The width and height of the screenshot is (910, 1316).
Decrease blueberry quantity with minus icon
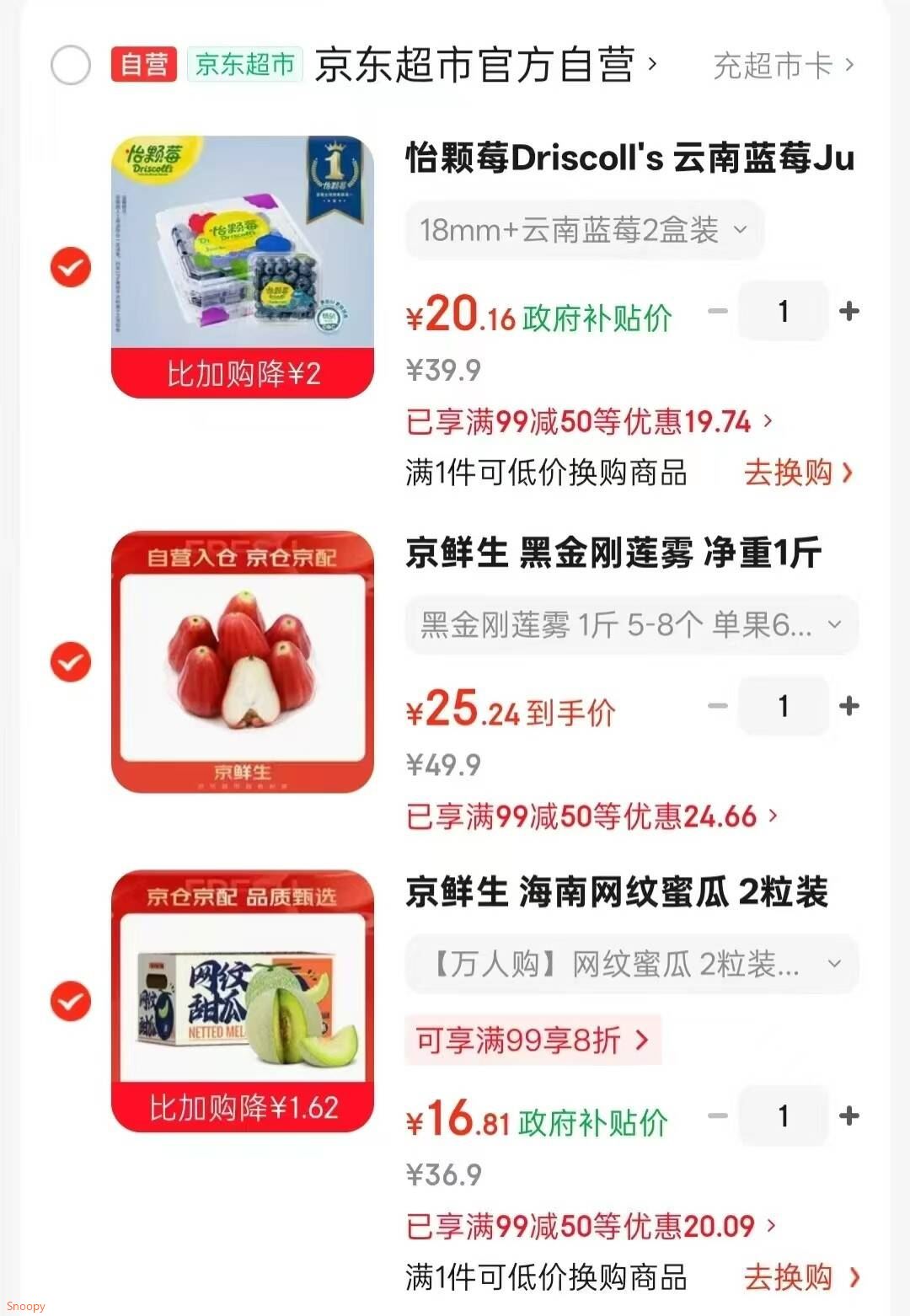[717, 311]
